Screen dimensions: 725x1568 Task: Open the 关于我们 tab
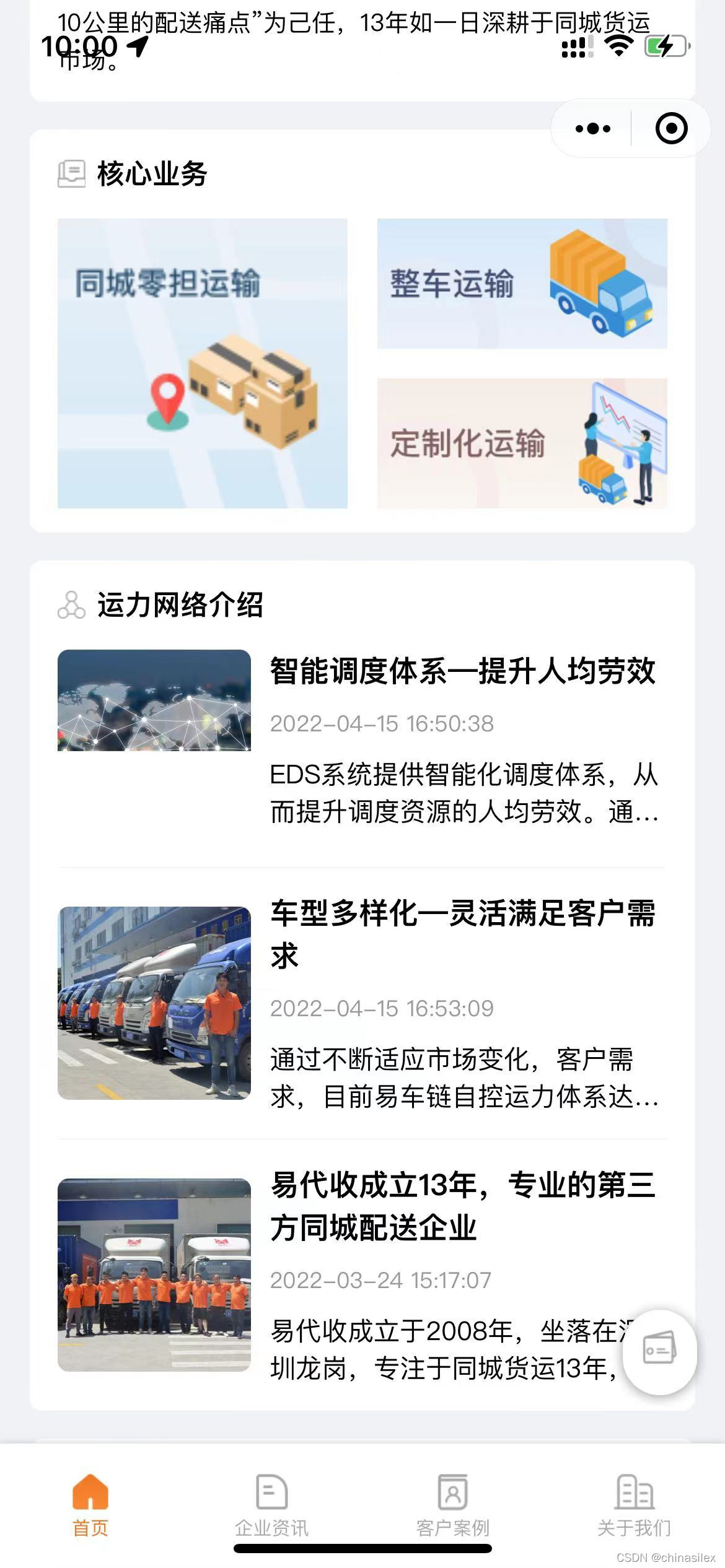click(634, 1505)
